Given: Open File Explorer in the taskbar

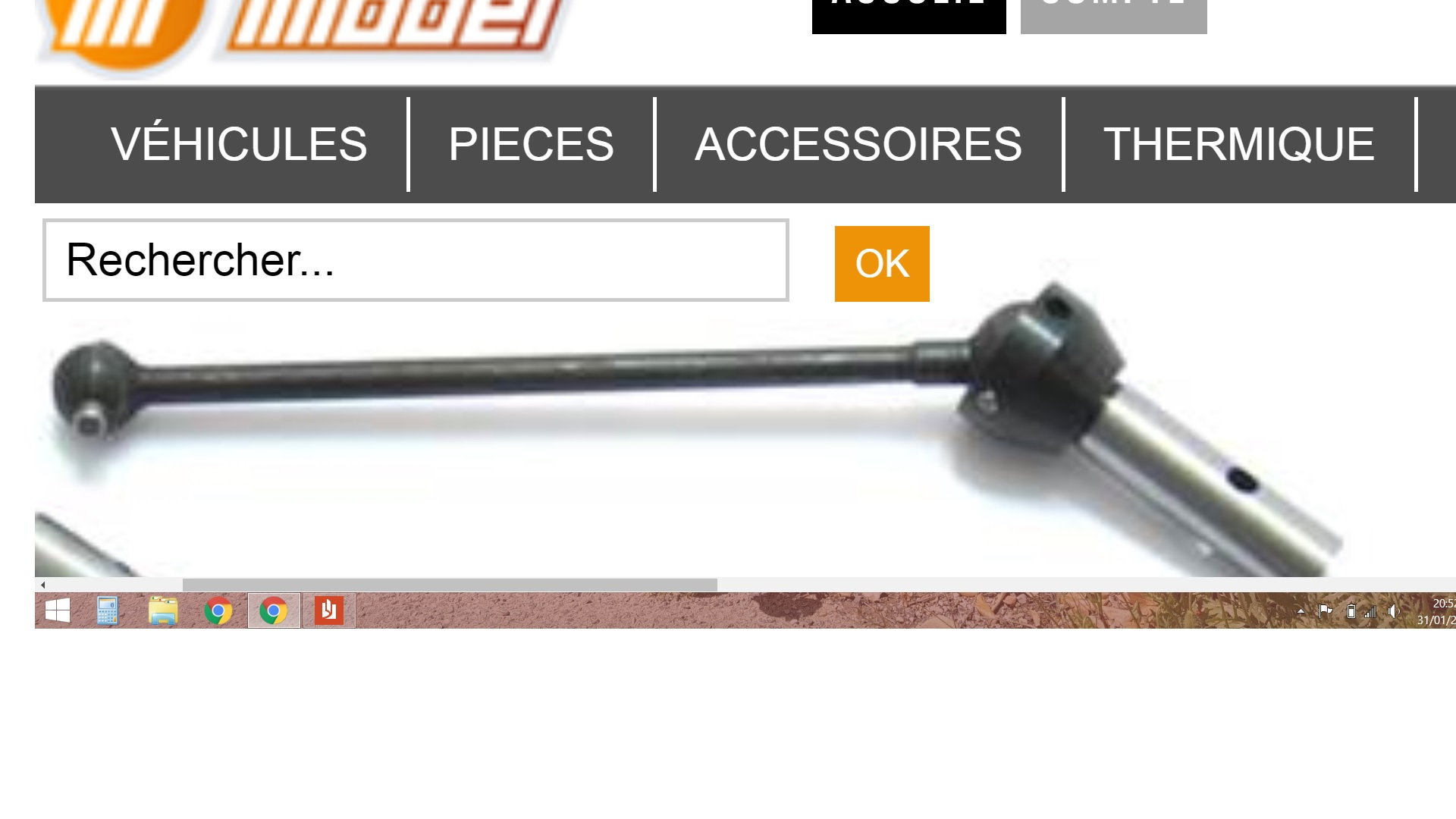Looking at the screenshot, I should coord(163,610).
